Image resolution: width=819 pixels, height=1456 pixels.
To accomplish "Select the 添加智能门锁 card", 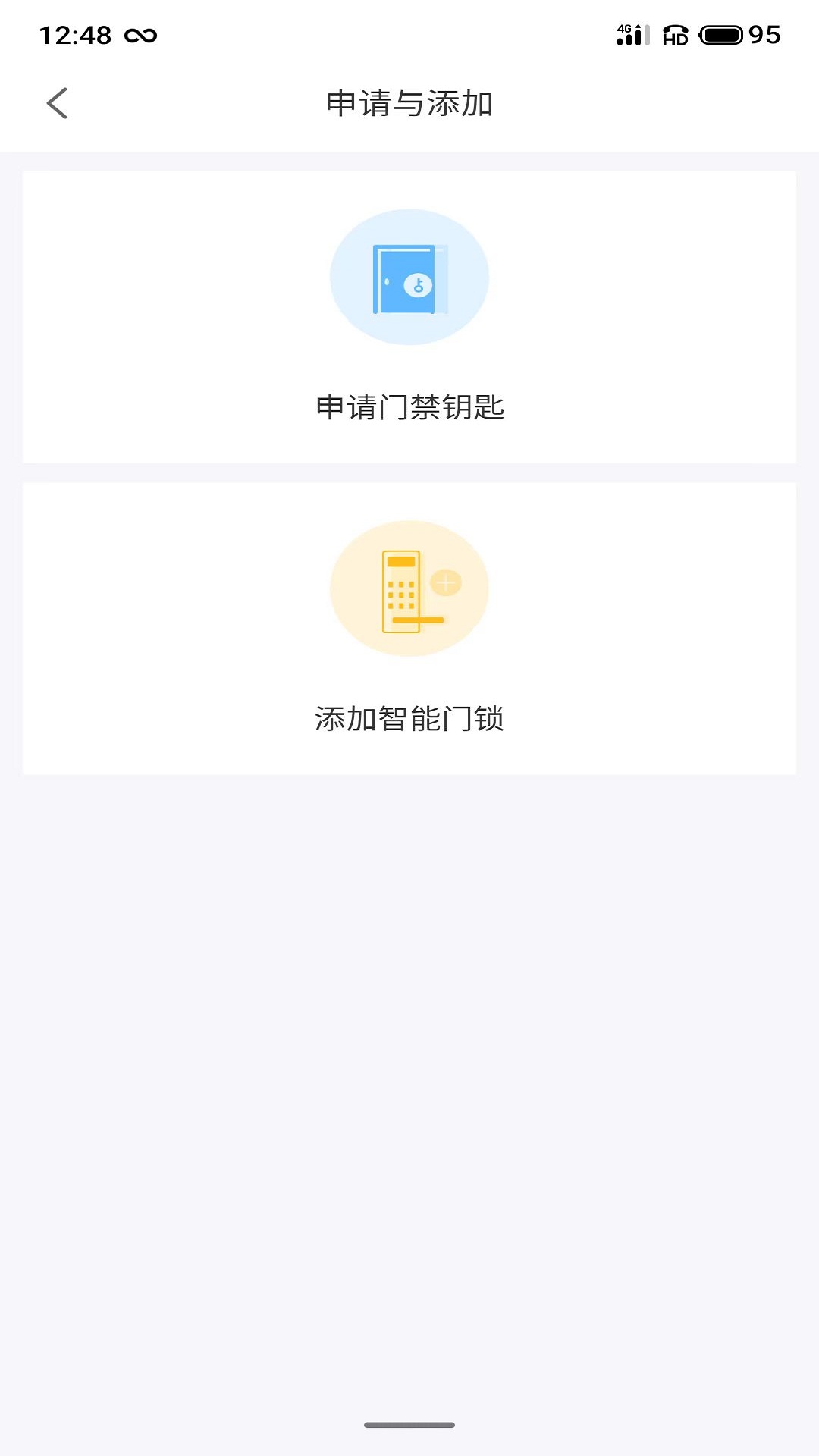I will (x=409, y=628).
